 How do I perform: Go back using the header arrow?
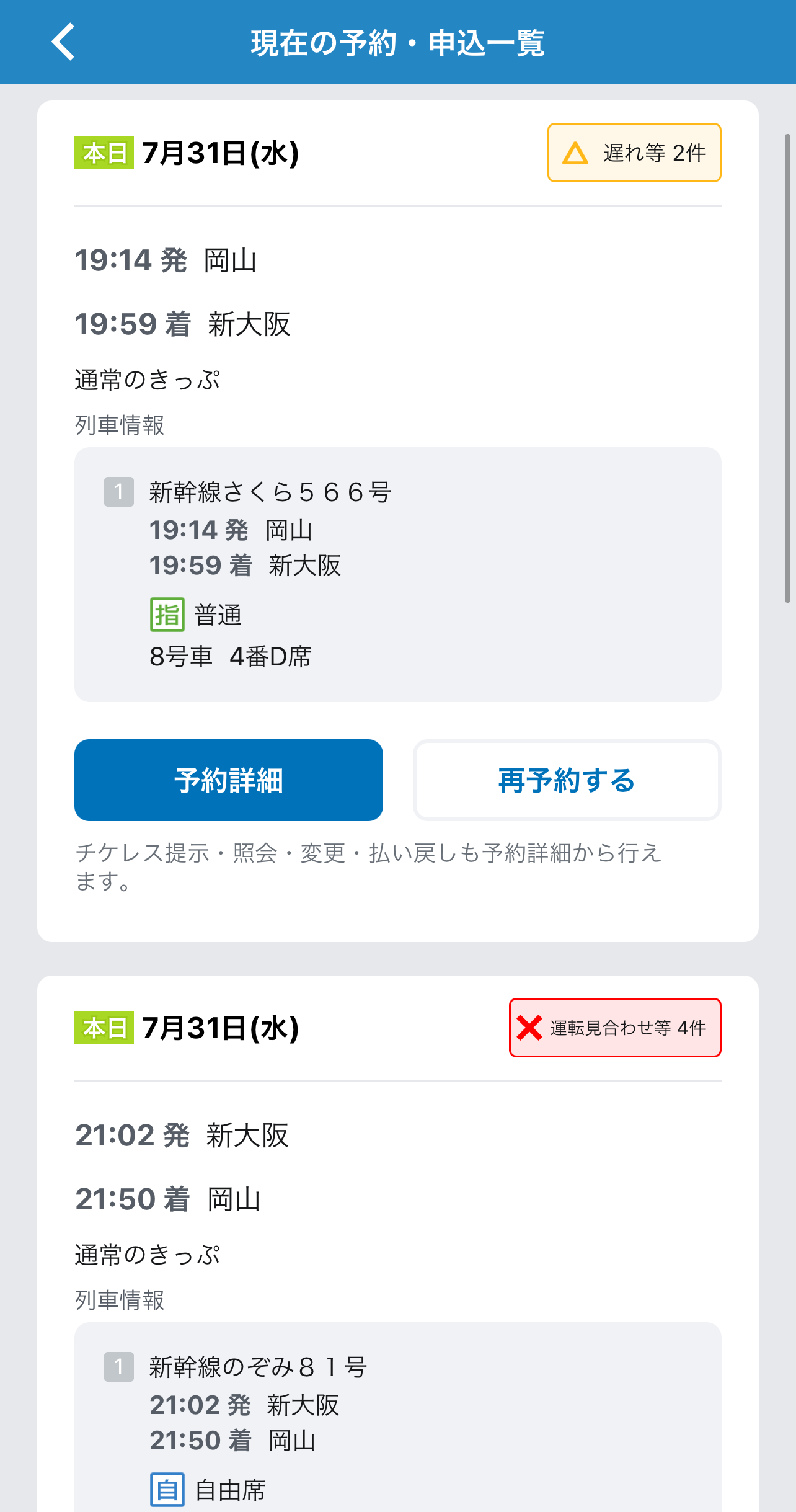(x=63, y=42)
